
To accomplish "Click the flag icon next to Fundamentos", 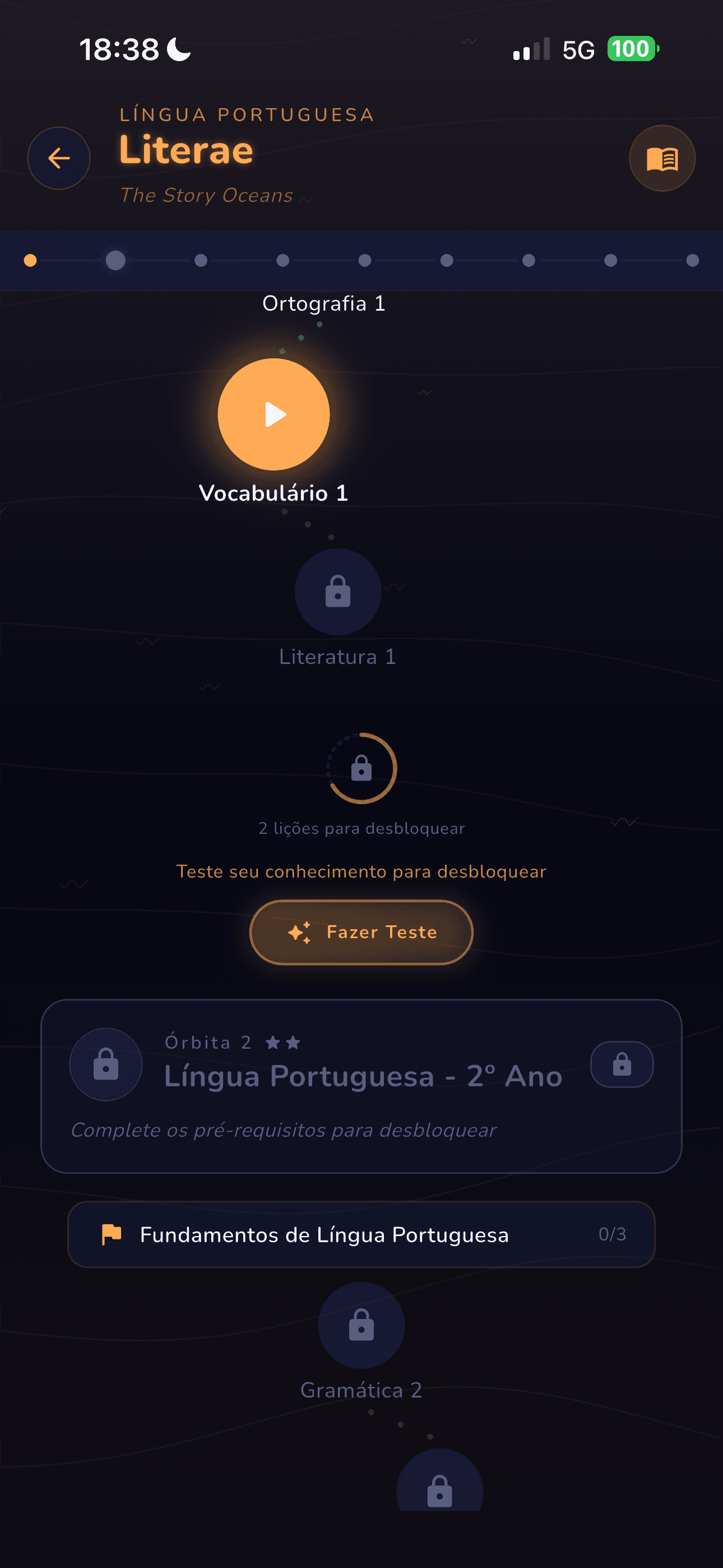I will 112,1234.
